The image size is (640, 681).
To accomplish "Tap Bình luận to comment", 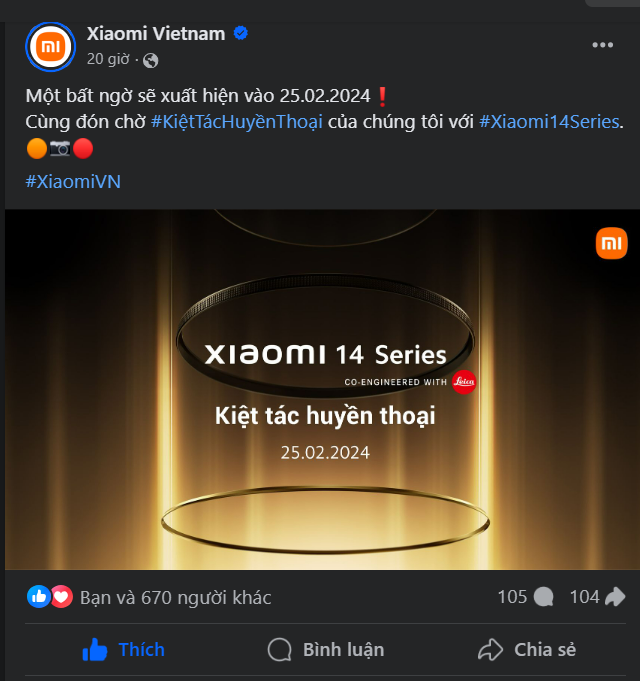I will tap(326, 650).
